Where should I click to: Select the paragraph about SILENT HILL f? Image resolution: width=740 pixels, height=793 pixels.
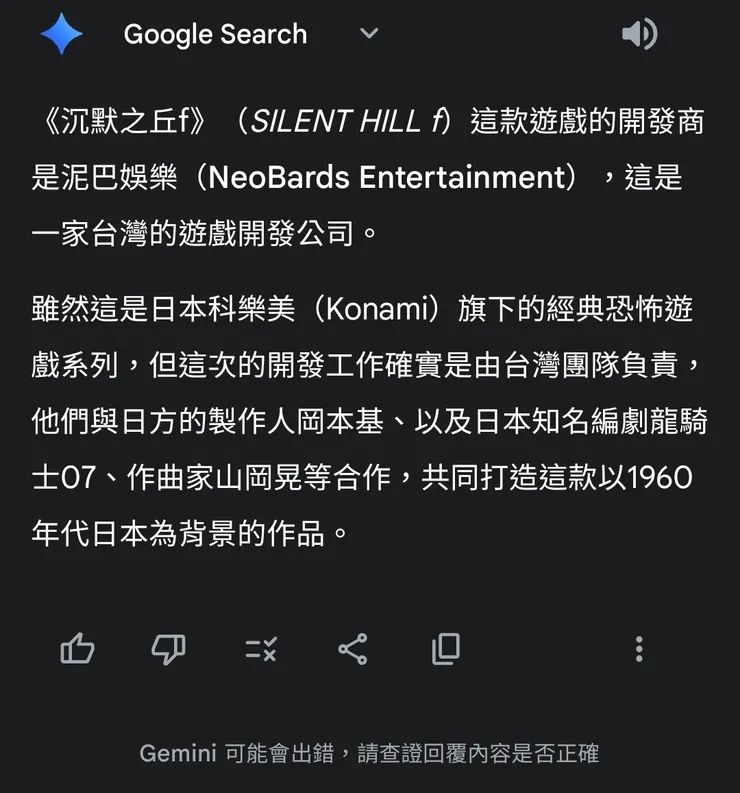[x=370, y=177]
